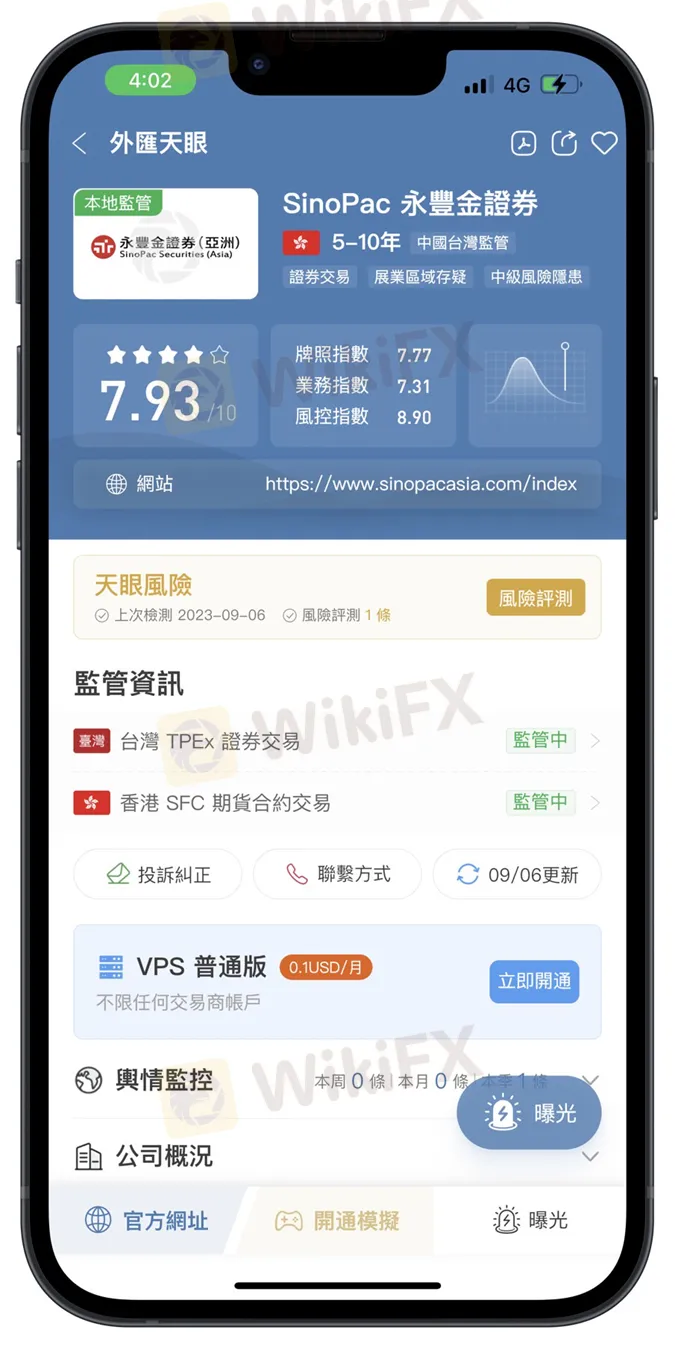Refresh data via the 09/06更新 button
Image resolution: width=675 pixels, height=1350 pixels.
point(517,874)
